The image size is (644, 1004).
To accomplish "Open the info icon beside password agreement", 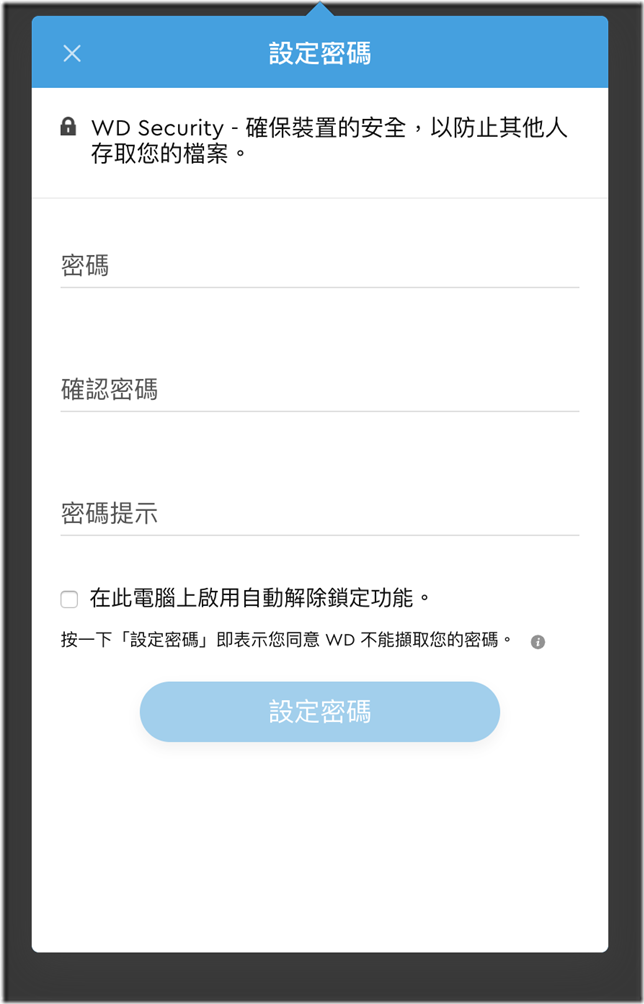I will (538, 642).
